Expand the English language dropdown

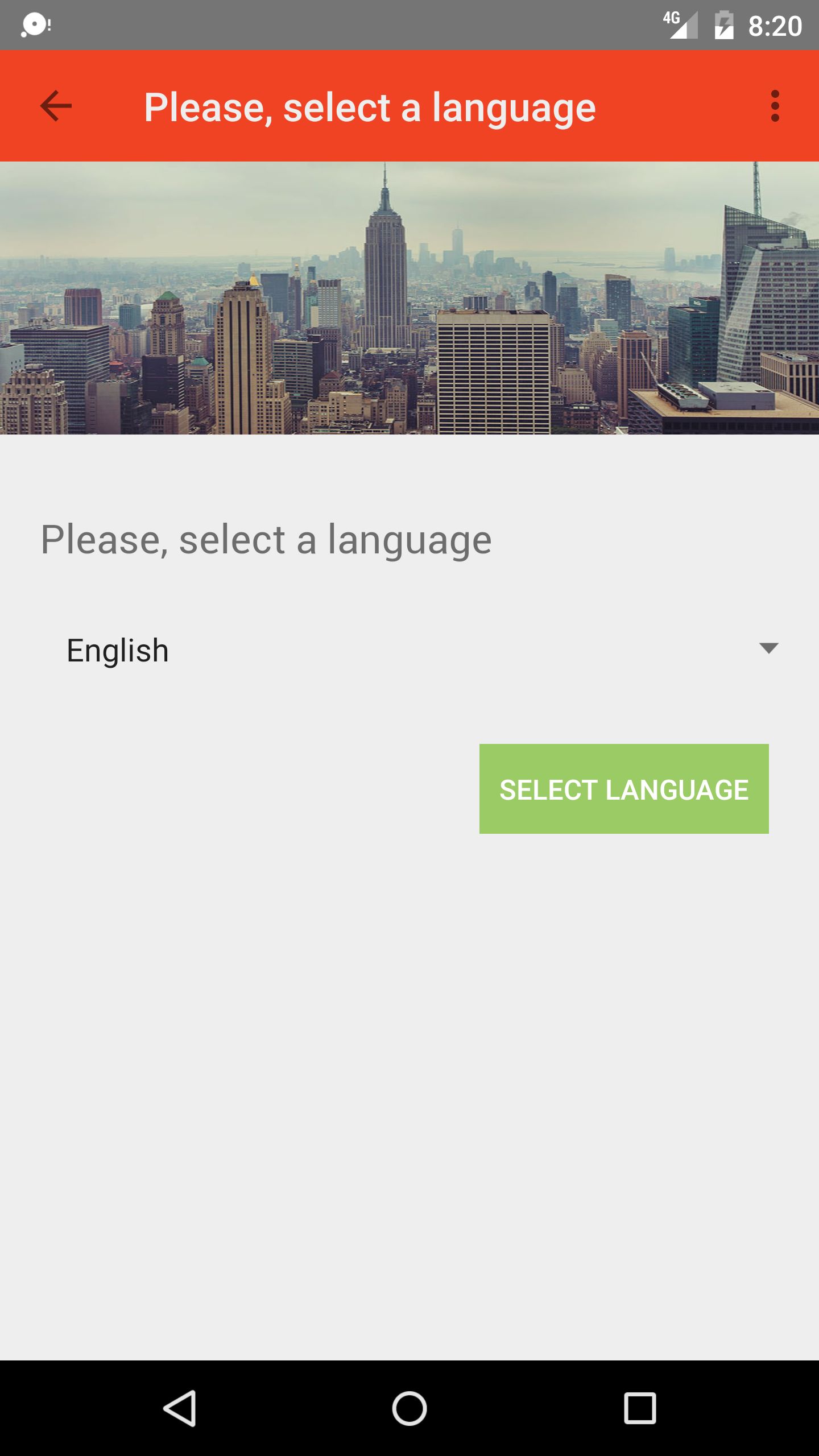pos(421,650)
